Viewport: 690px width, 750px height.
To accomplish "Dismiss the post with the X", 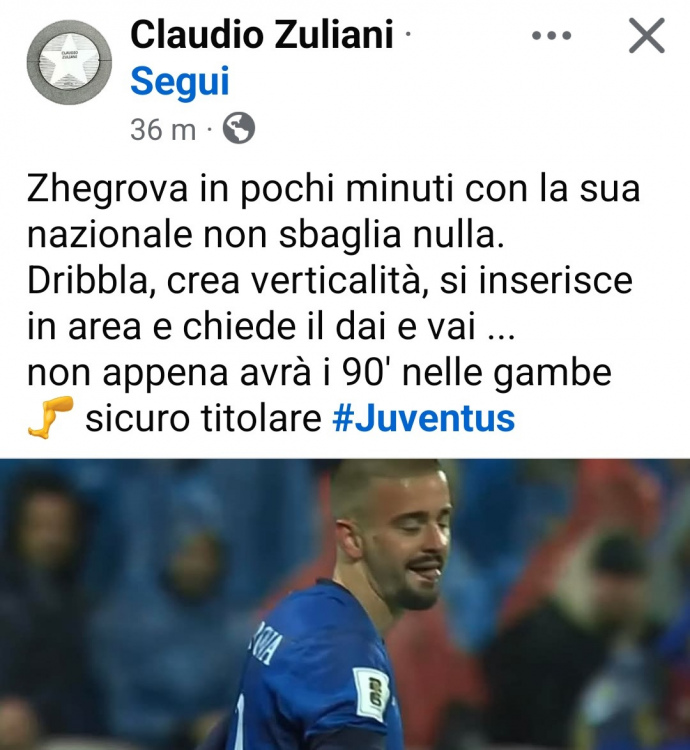I will (646, 36).
